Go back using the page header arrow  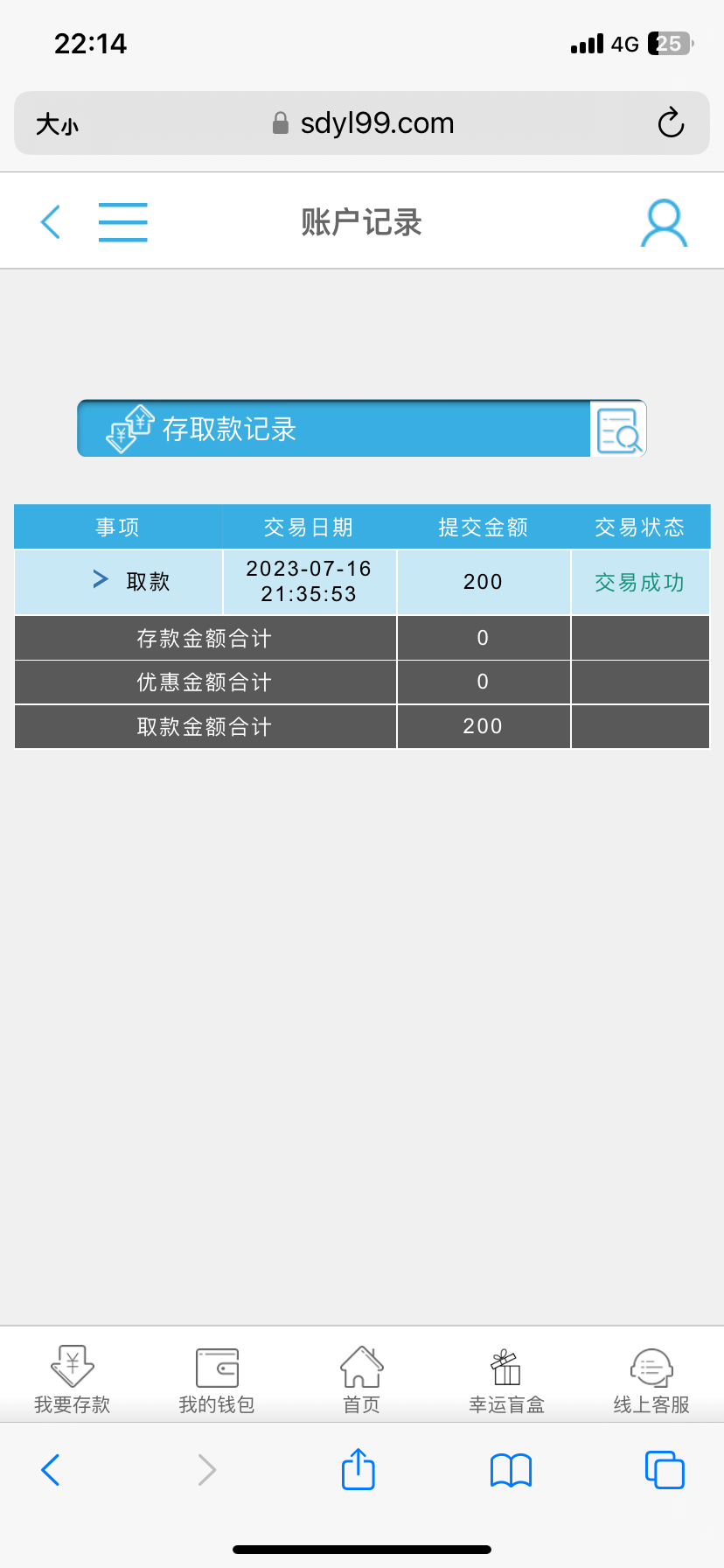(51, 222)
